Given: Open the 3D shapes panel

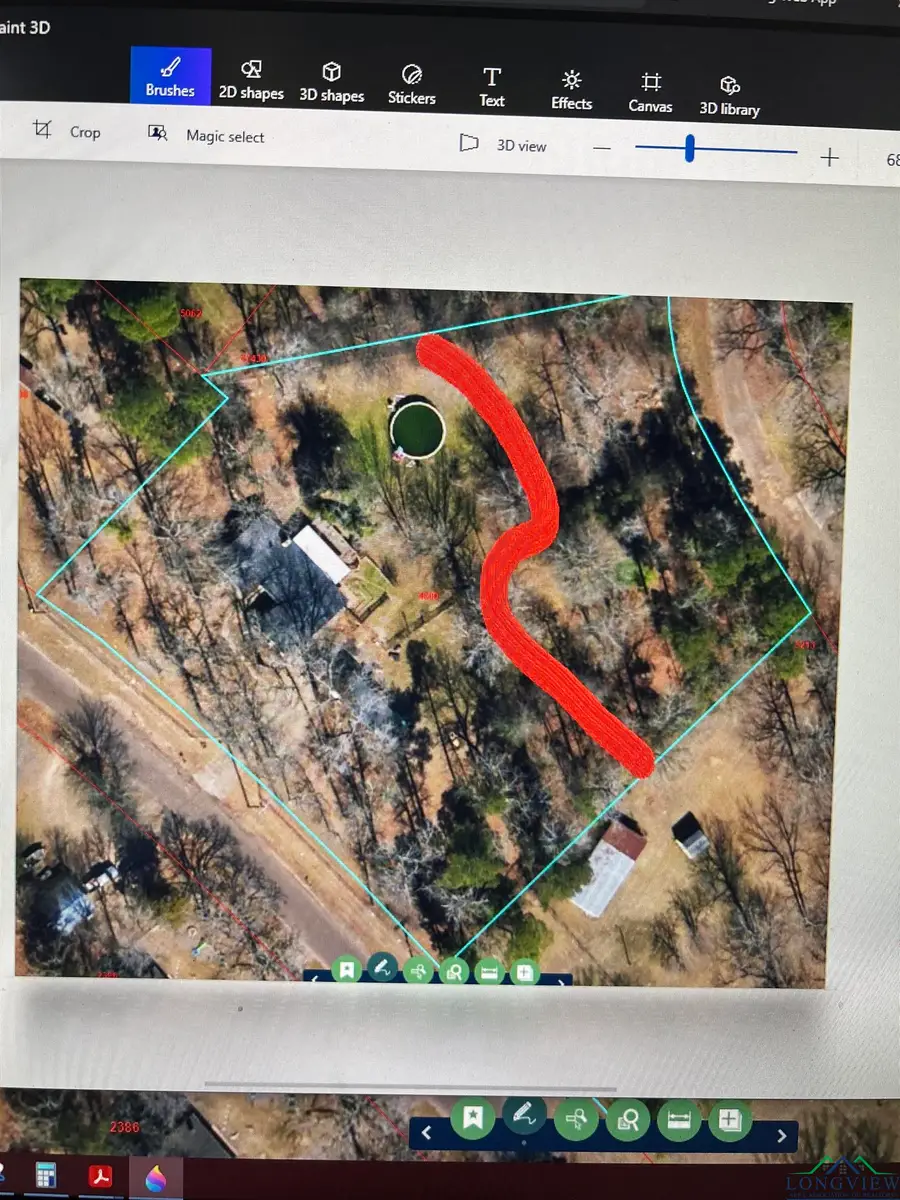Looking at the screenshot, I should 331,80.
